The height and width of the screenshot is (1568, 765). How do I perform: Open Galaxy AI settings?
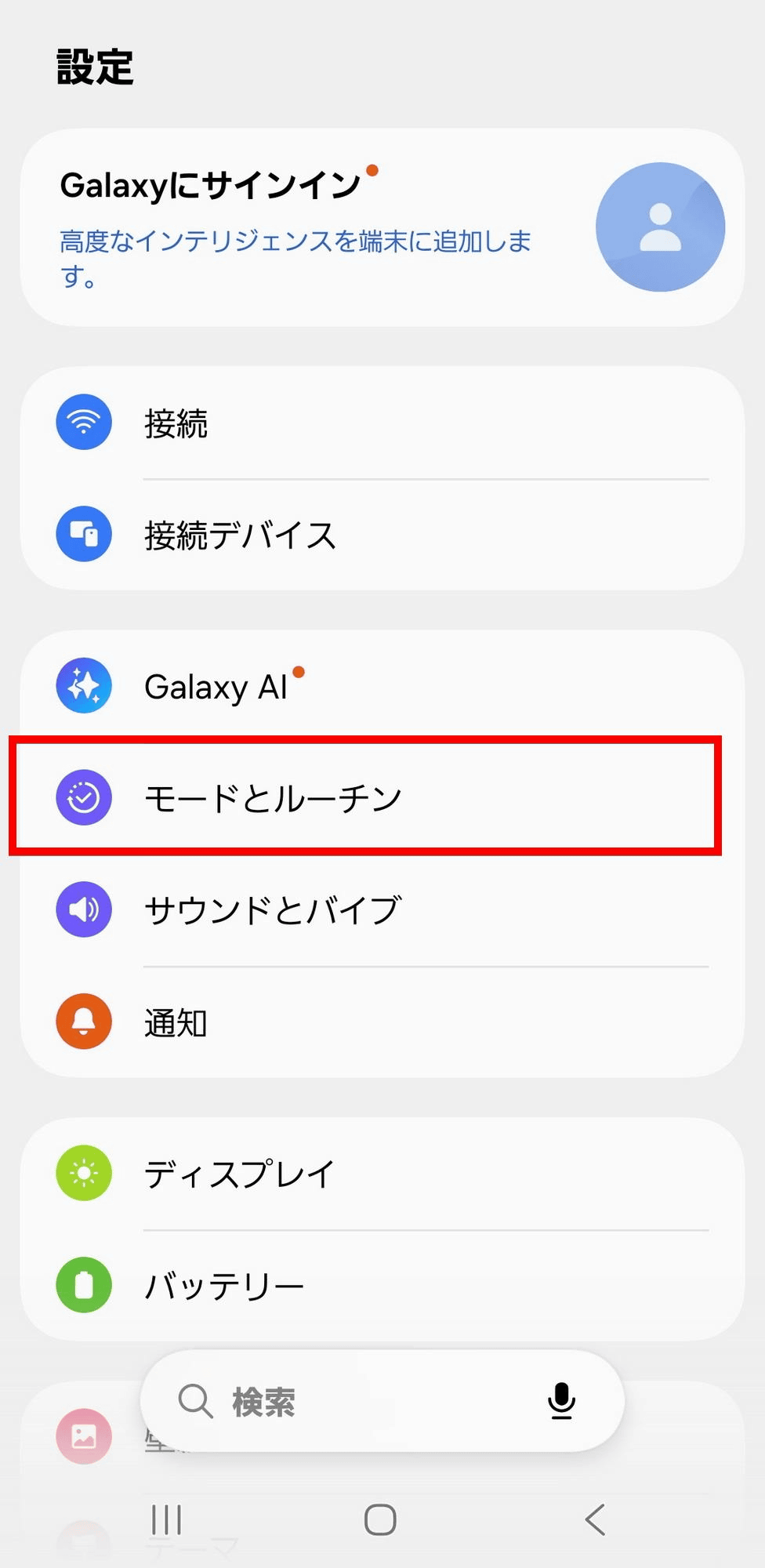(382, 687)
